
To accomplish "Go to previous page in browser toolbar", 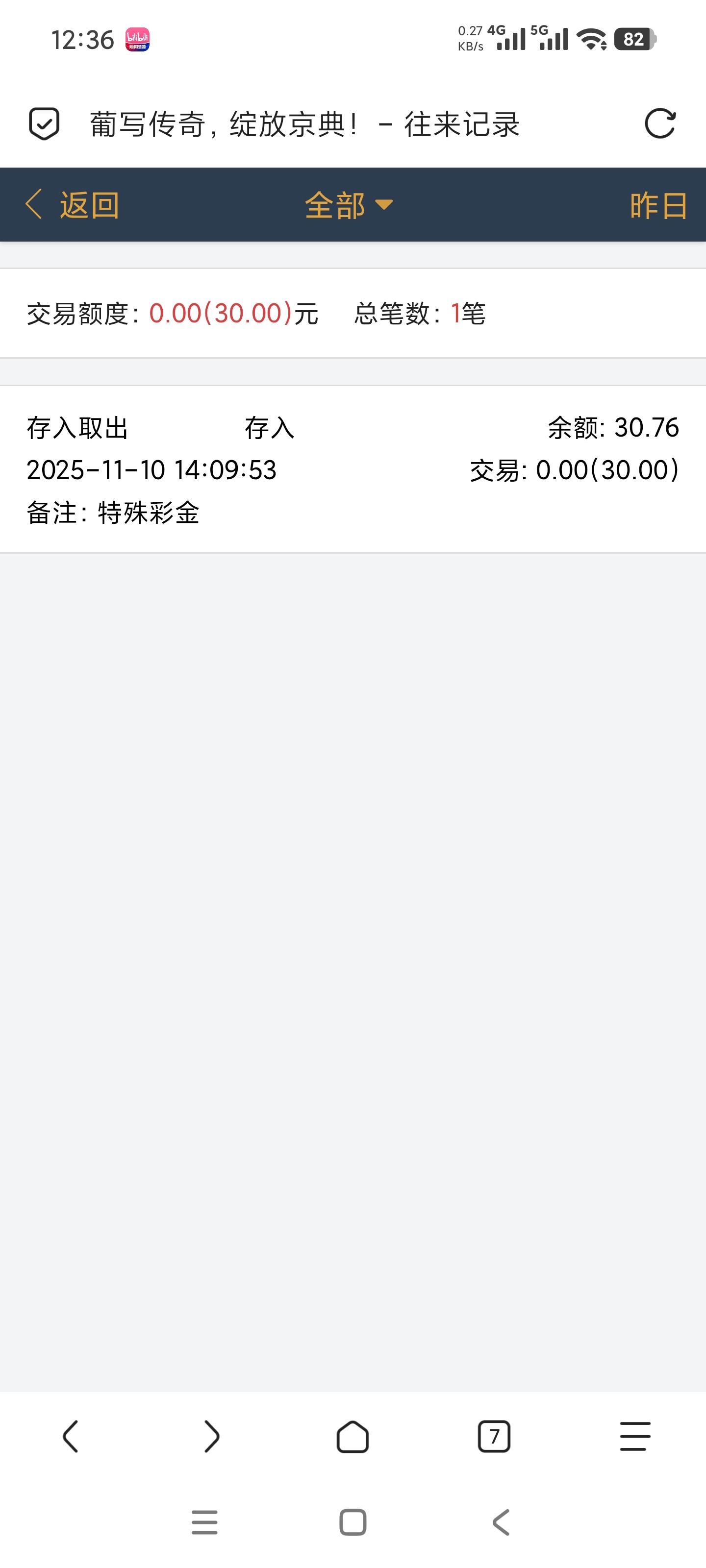I will coord(71,1437).
